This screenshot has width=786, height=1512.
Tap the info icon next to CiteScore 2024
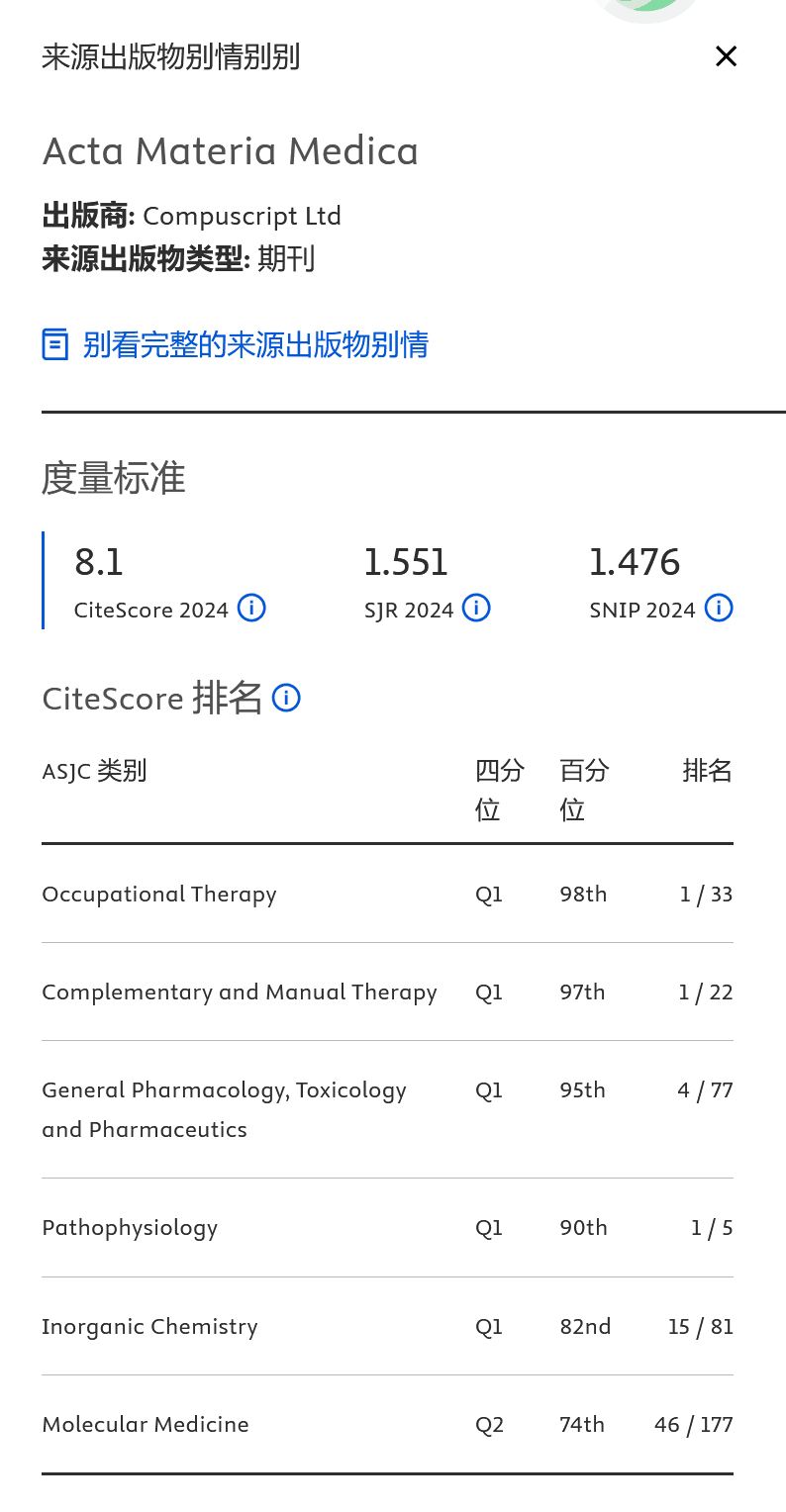coord(251,608)
